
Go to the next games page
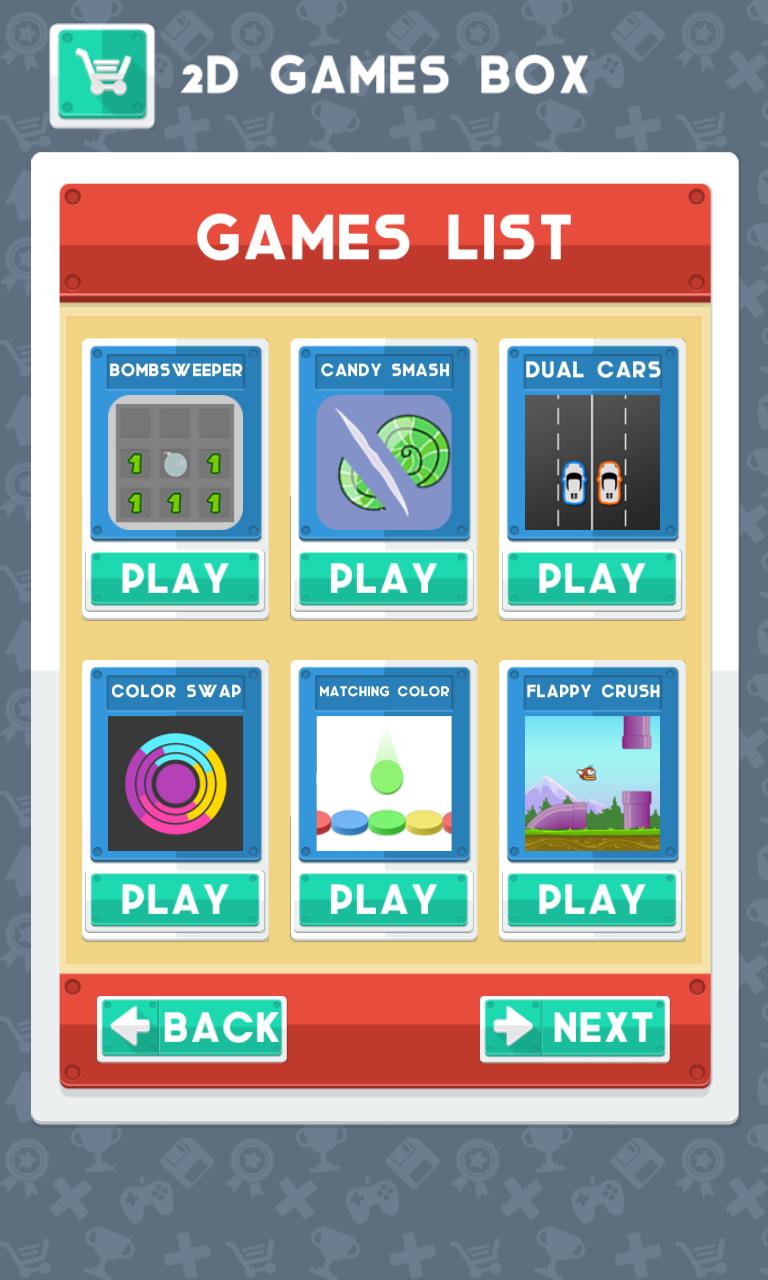575,1028
